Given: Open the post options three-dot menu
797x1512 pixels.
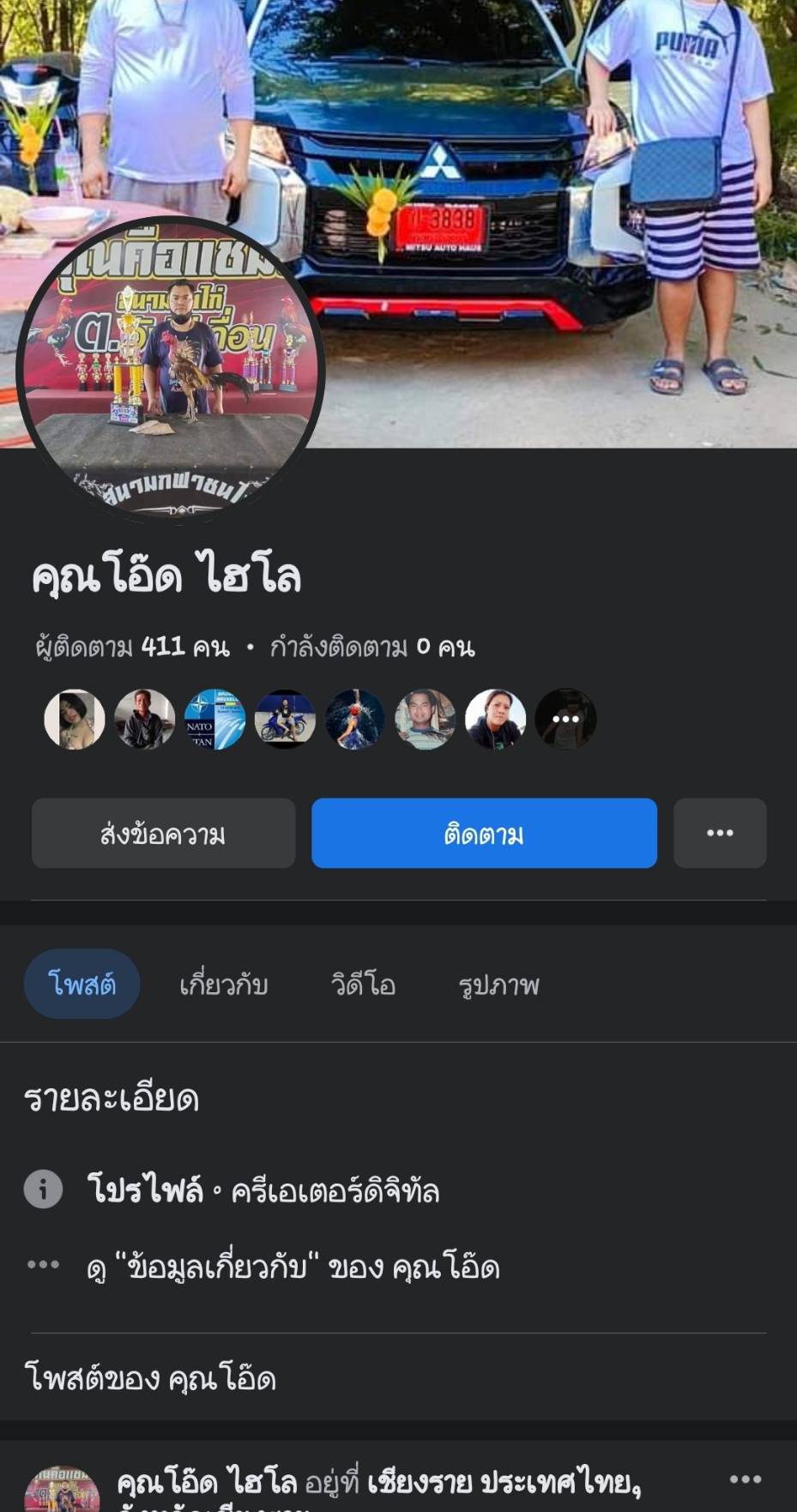Looking at the screenshot, I should [745, 1479].
